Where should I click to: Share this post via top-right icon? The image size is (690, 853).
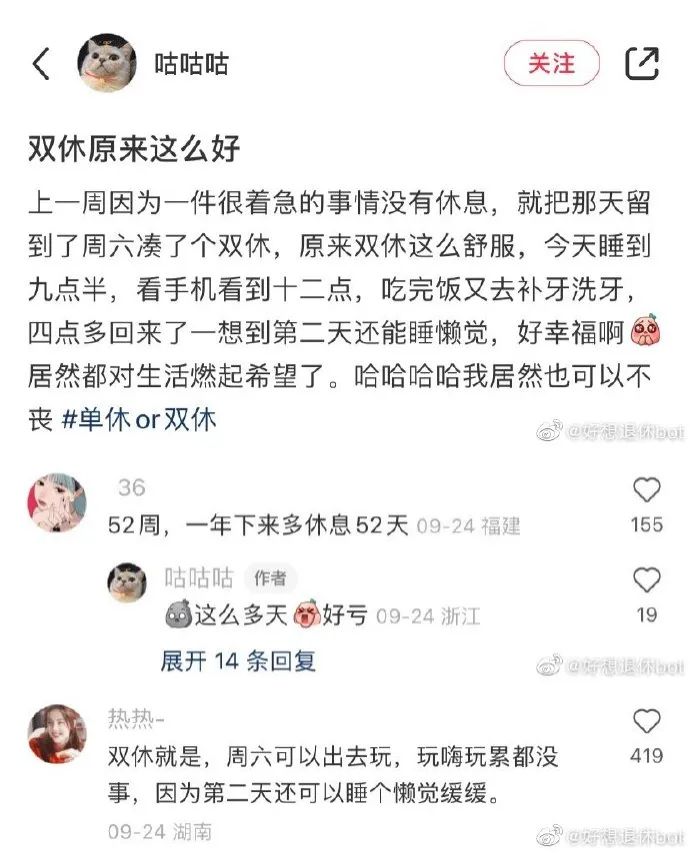click(x=641, y=64)
